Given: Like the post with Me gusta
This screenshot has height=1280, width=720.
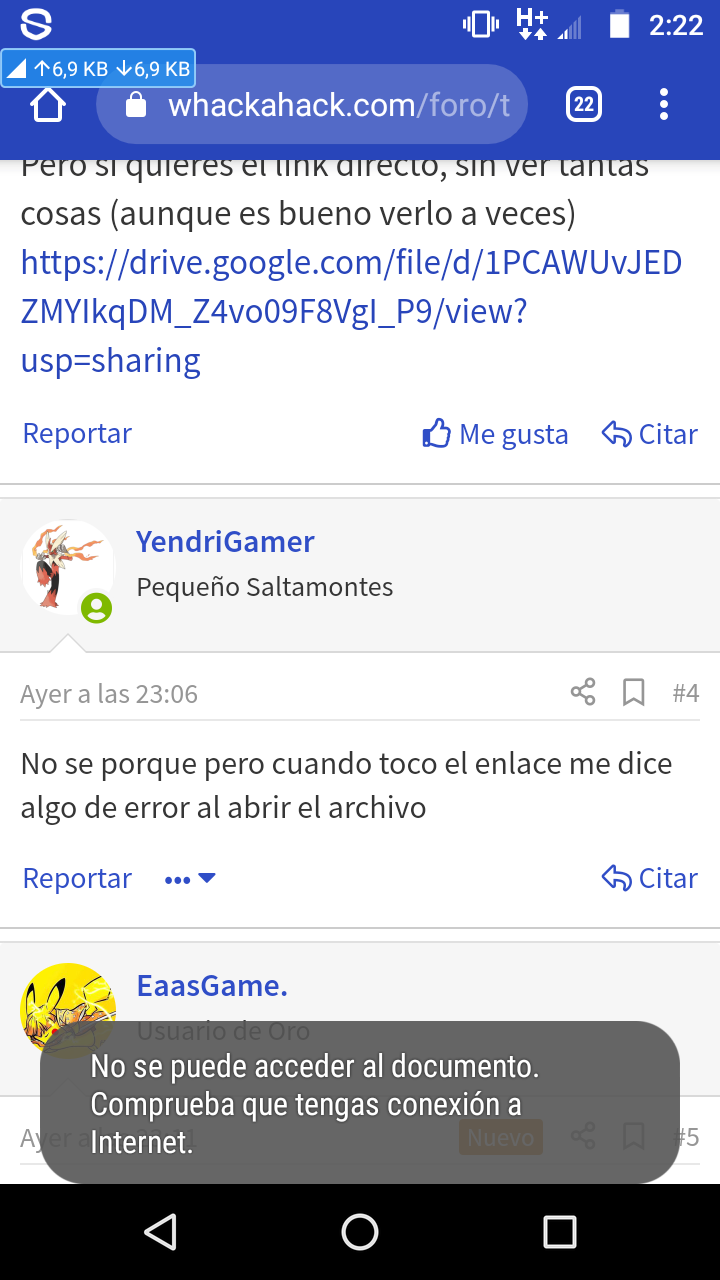Looking at the screenshot, I should 496,434.
